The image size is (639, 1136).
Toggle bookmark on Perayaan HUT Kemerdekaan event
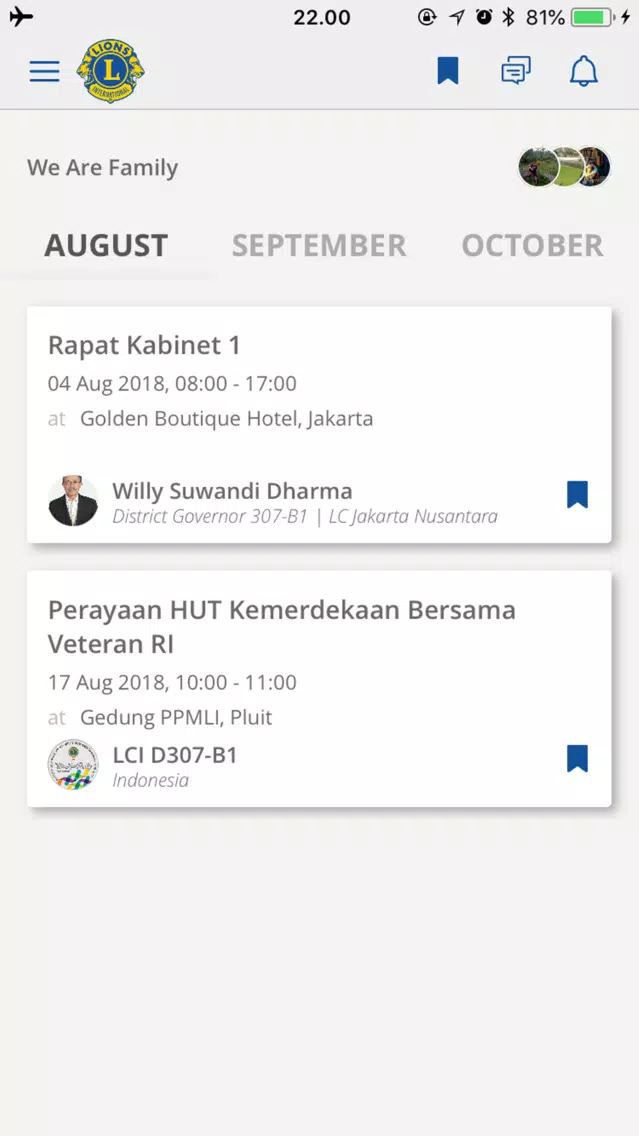(x=577, y=759)
